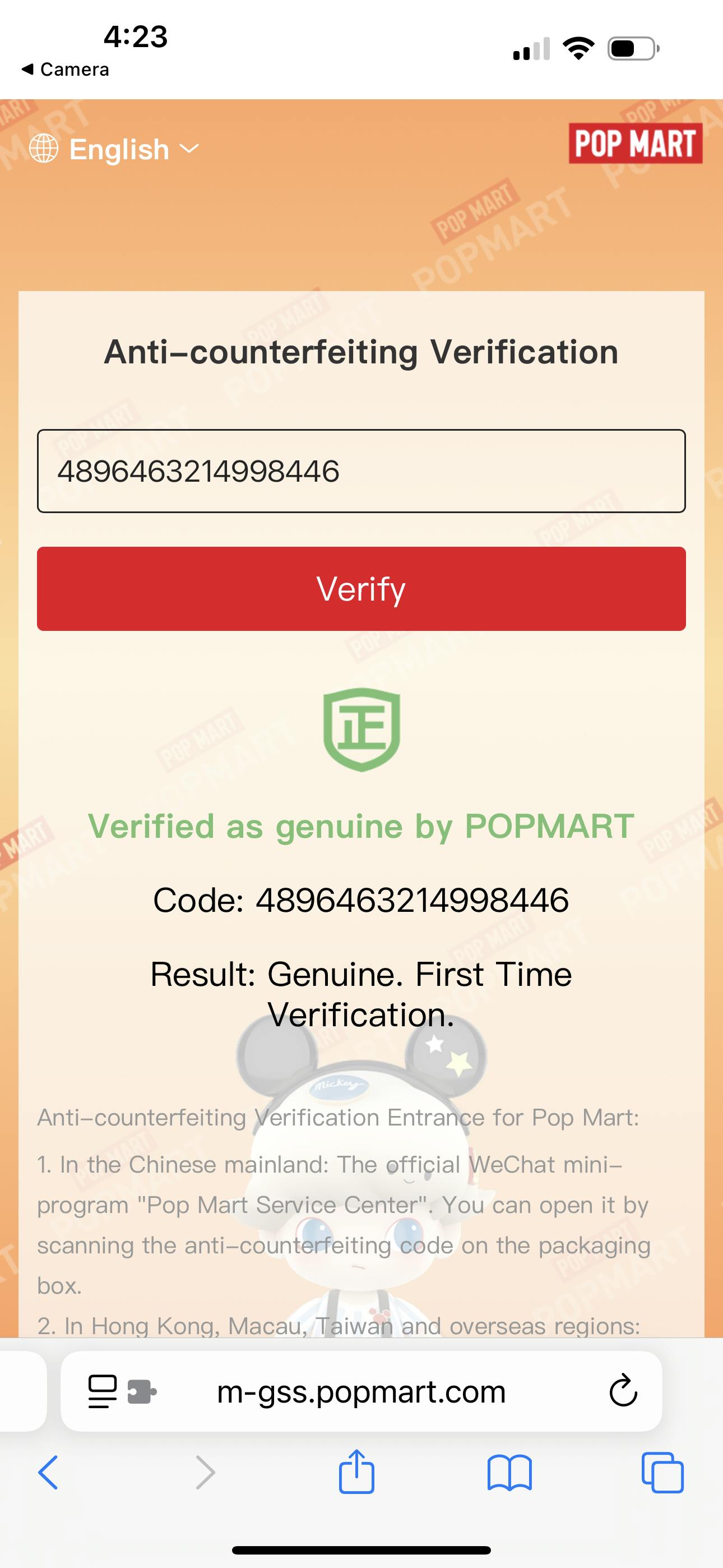The image size is (723, 1568).
Task: Tap the anti-counterfeiting code input field
Action: 361,471
